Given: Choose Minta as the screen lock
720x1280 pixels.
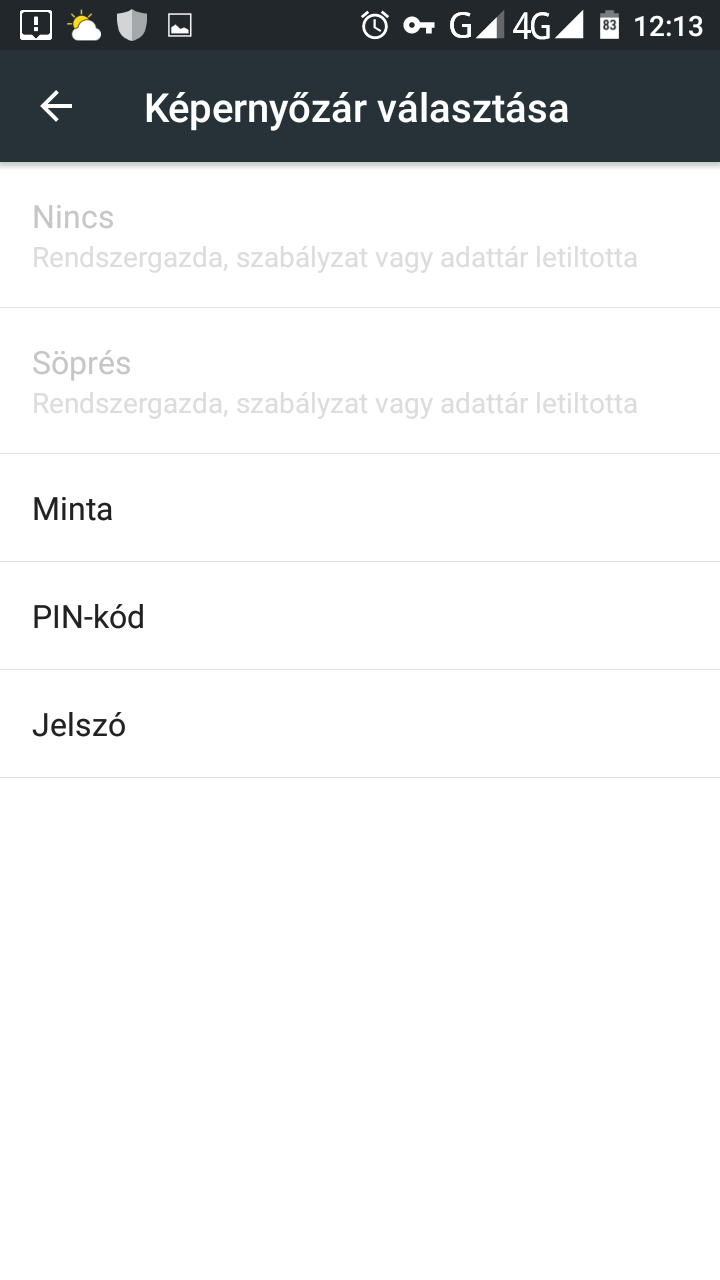Looking at the screenshot, I should (x=360, y=508).
